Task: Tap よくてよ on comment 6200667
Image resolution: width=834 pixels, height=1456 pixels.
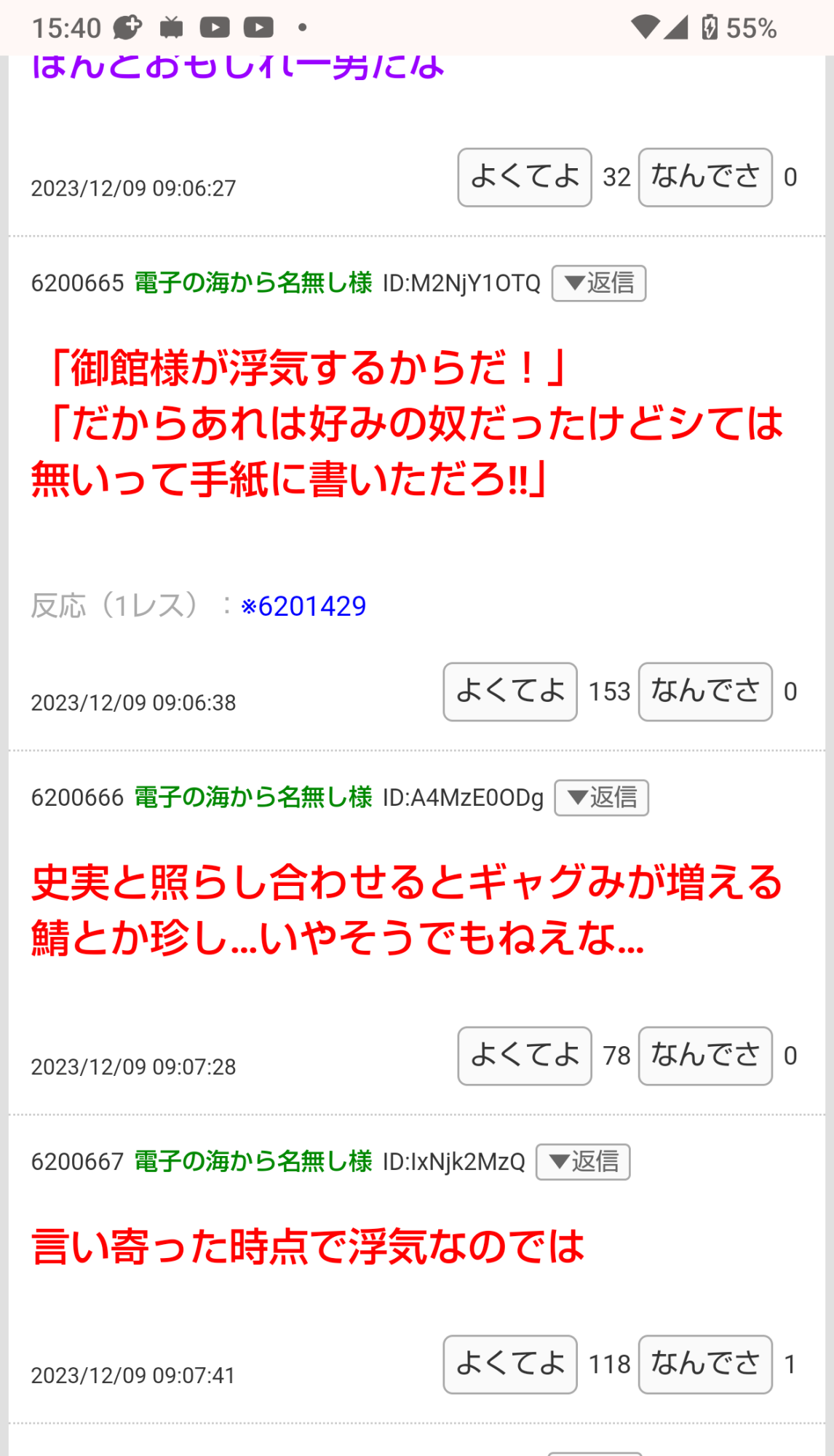Action: point(509,1364)
